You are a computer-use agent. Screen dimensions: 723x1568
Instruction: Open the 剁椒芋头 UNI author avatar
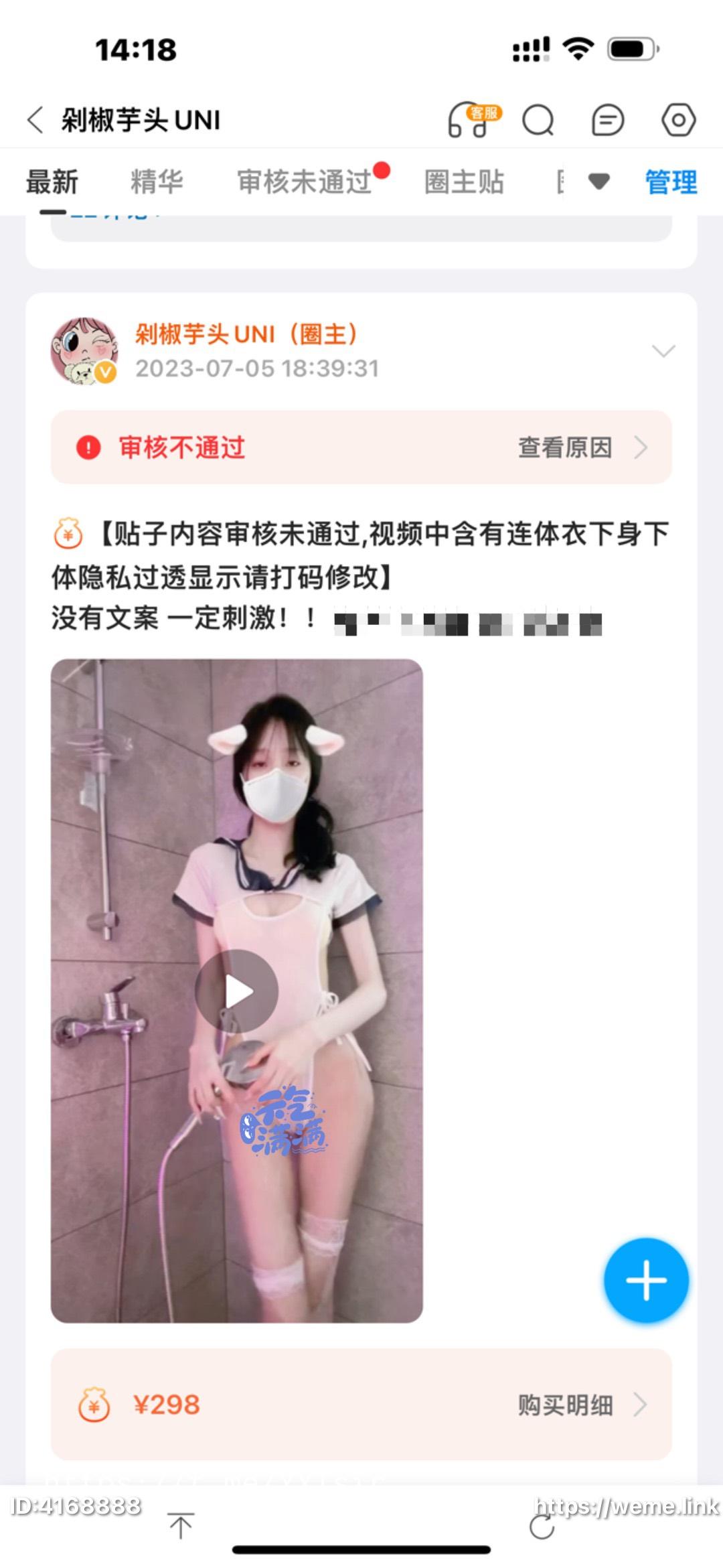tap(84, 351)
